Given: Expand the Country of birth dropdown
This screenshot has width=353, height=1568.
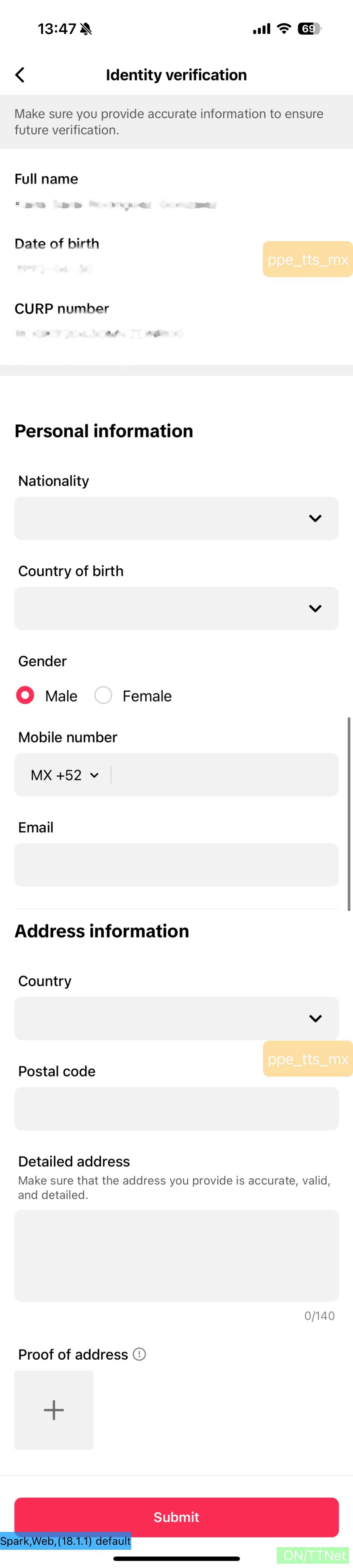Looking at the screenshot, I should point(176,608).
